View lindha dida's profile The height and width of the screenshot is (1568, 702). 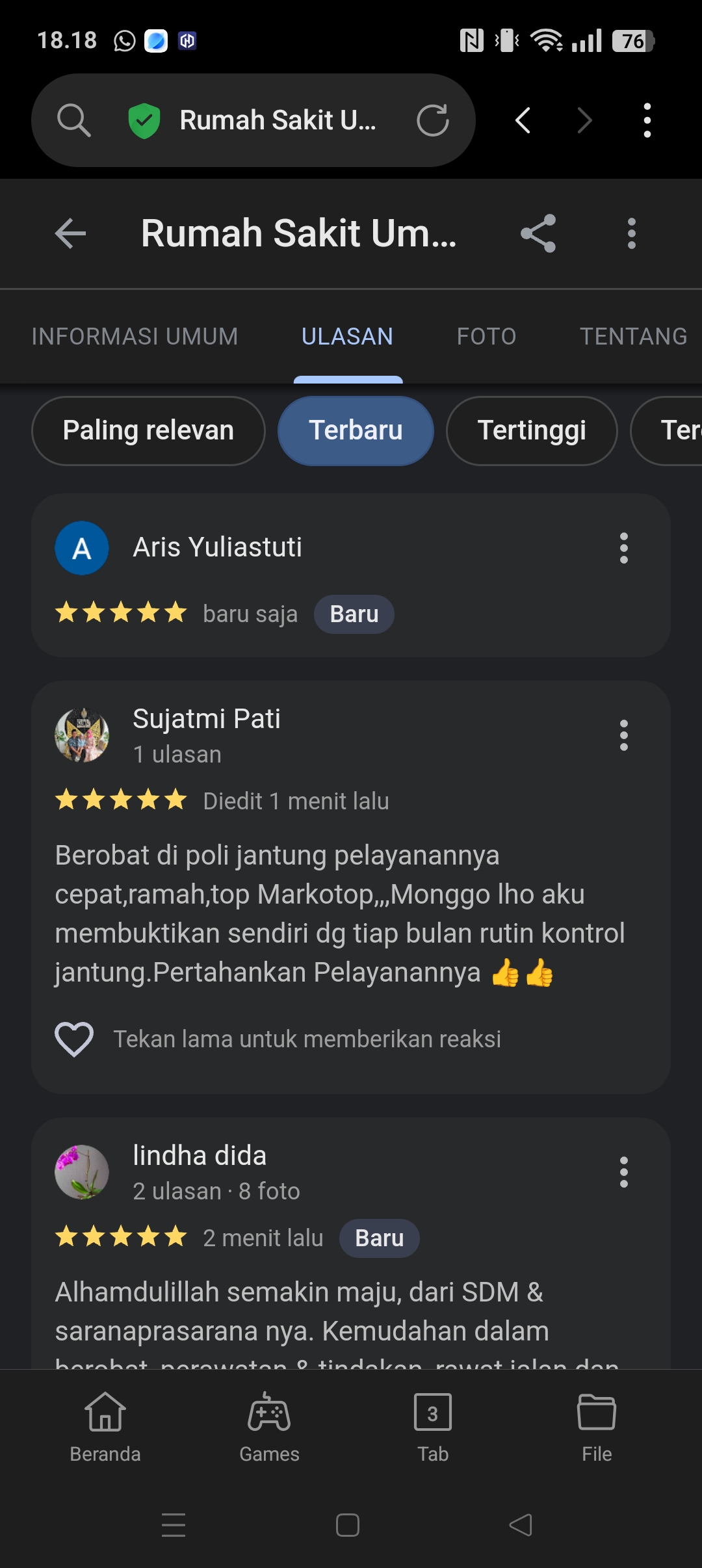[199, 1156]
